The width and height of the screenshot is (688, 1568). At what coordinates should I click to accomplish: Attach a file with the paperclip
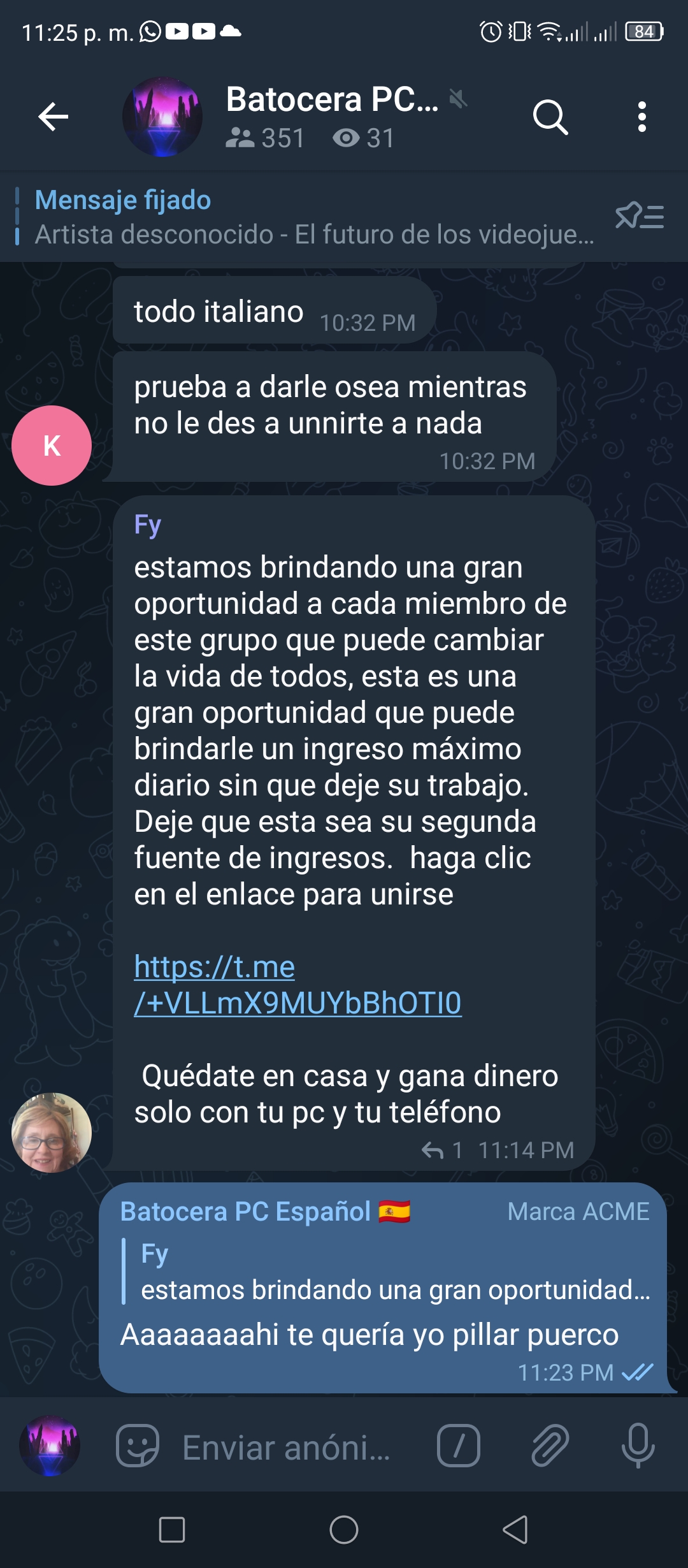coord(550,1446)
